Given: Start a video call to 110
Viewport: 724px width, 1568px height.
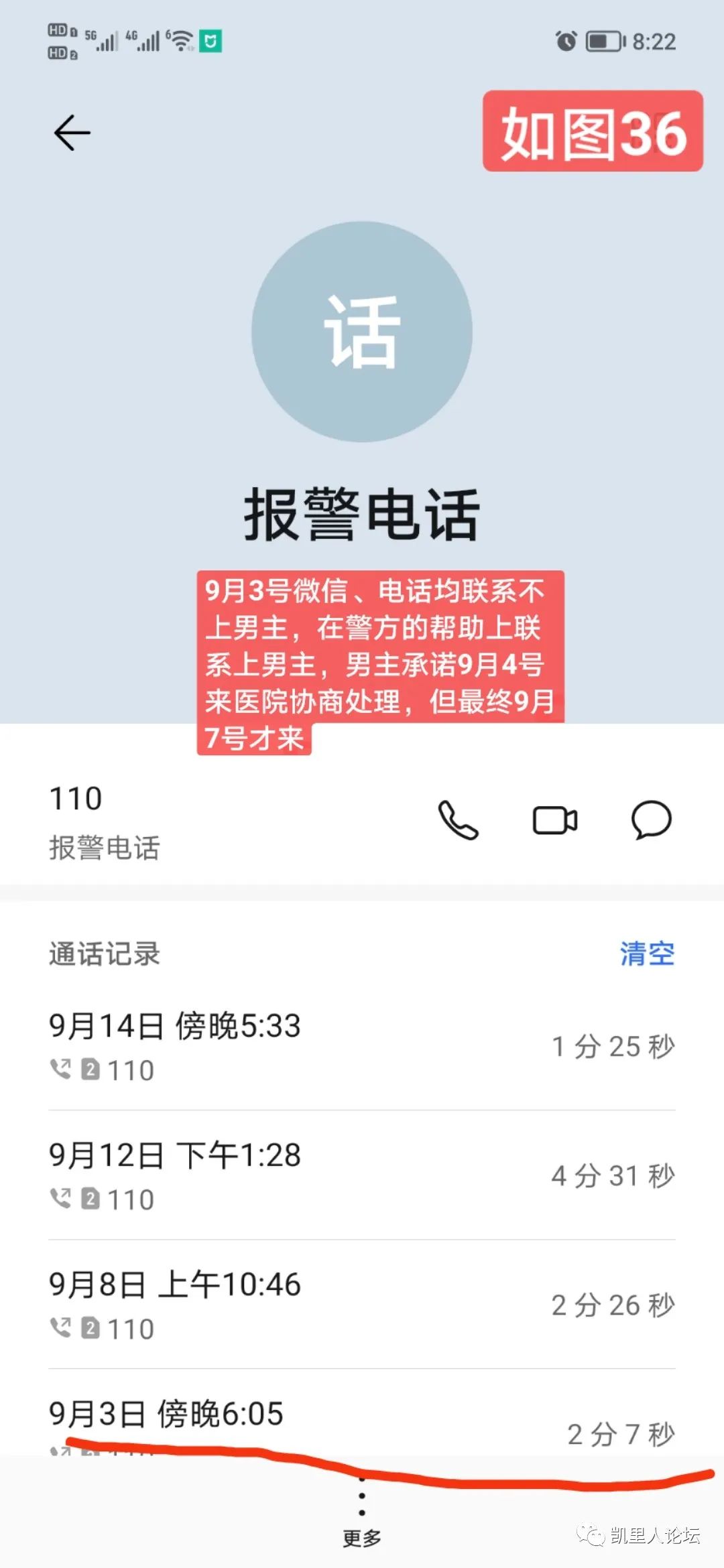Looking at the screenshot, I should tap(555, 820).
